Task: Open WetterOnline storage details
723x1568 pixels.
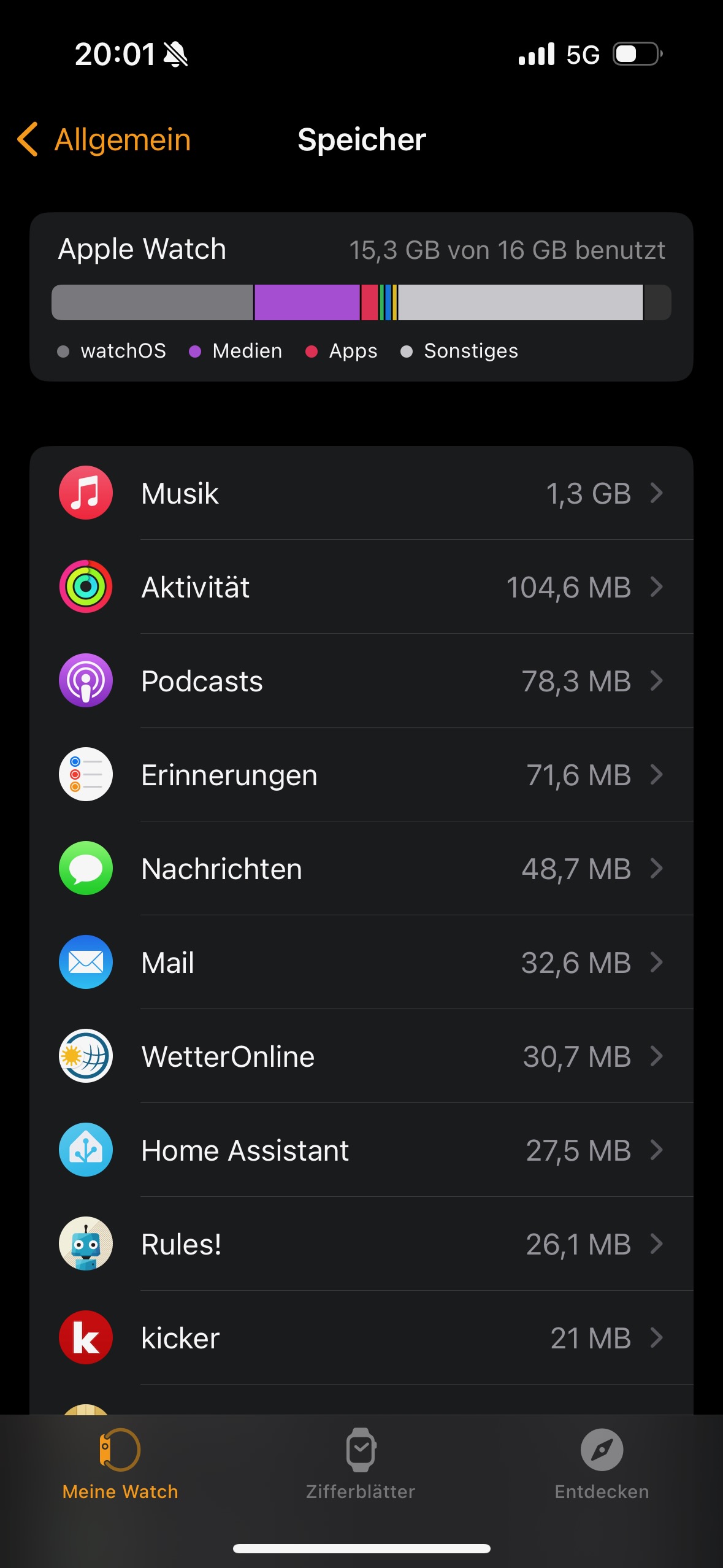Action: (361, 1056)
